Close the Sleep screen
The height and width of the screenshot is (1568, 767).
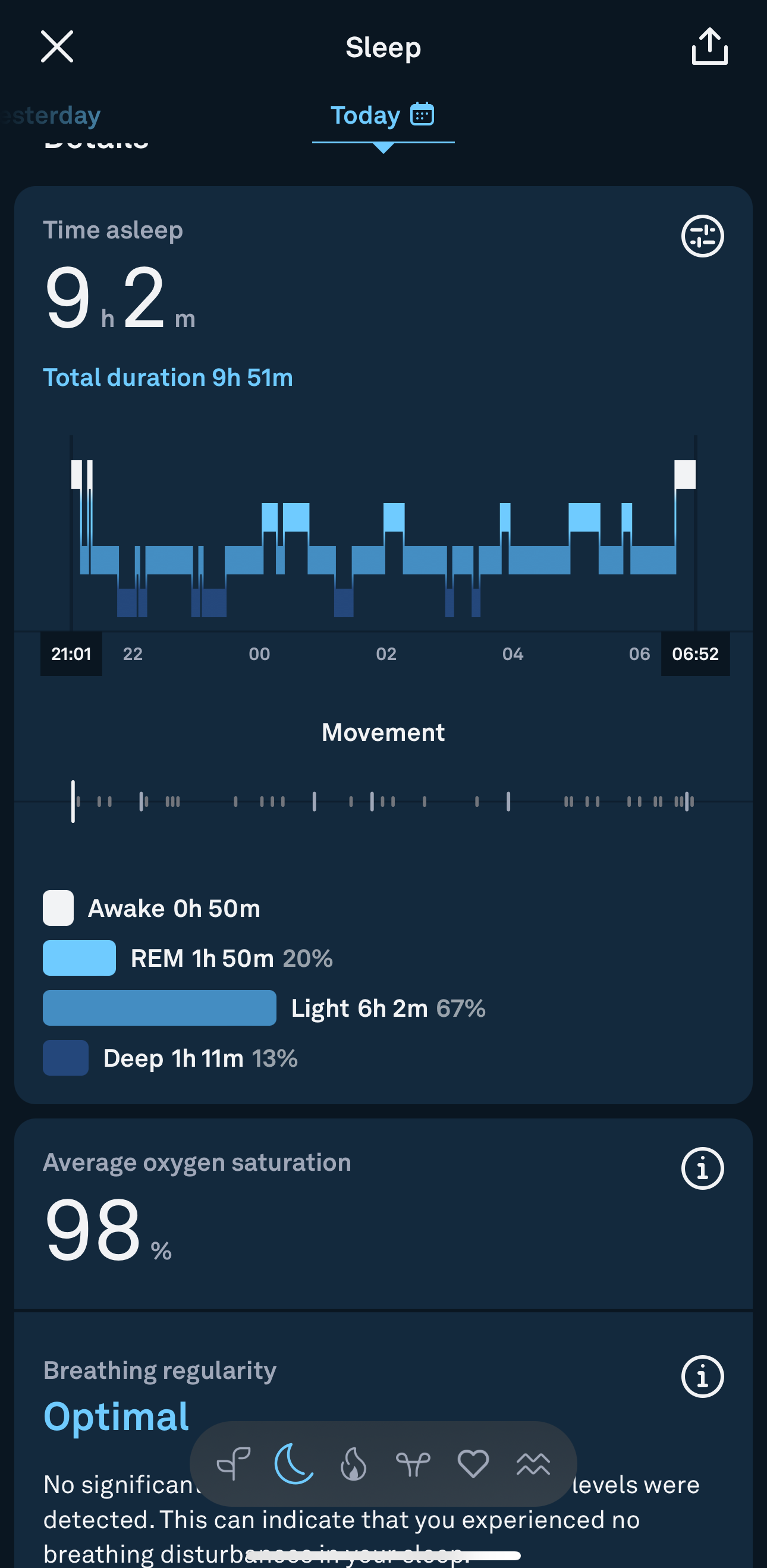click(57, 46)
